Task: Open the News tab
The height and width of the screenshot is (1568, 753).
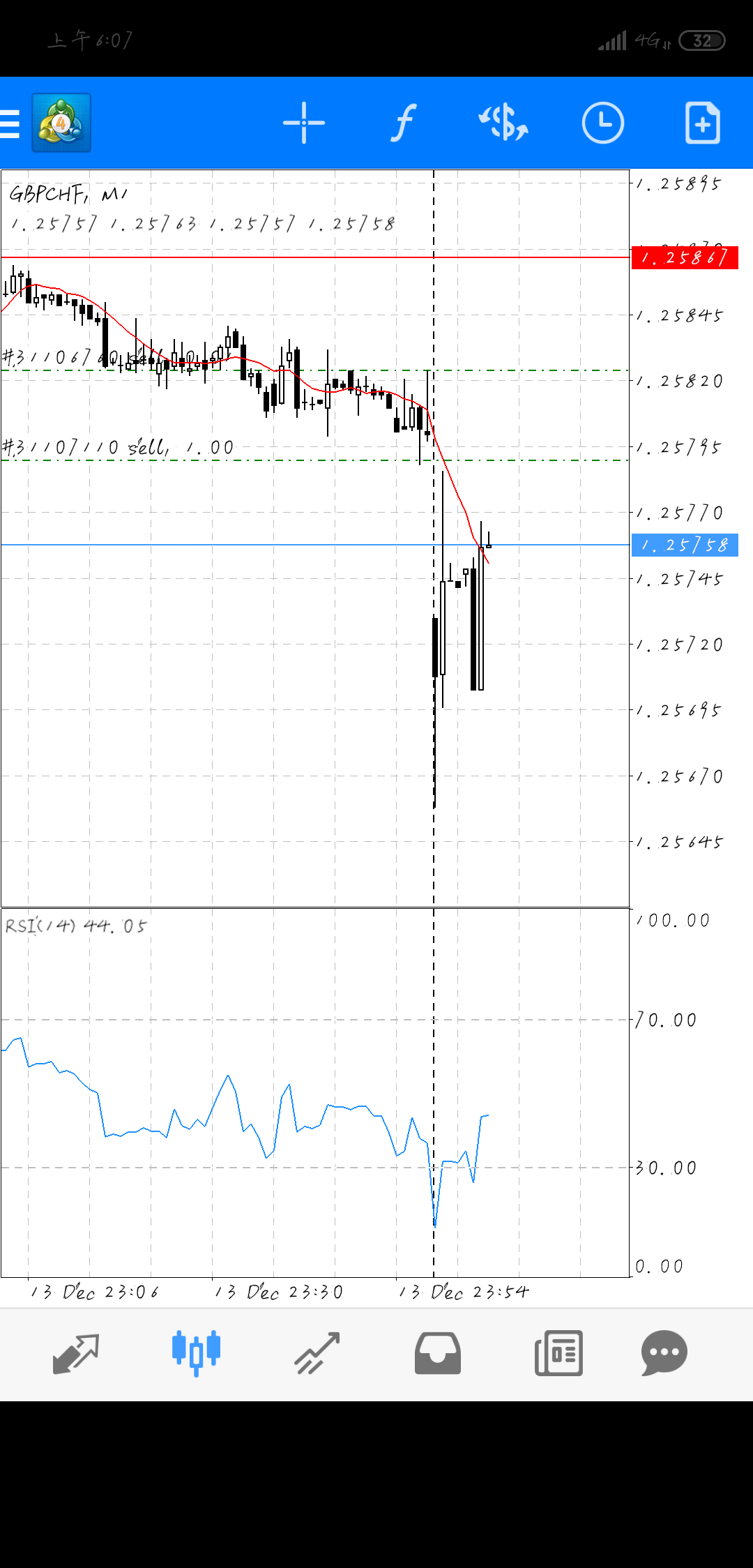Action: (558, 1353)
